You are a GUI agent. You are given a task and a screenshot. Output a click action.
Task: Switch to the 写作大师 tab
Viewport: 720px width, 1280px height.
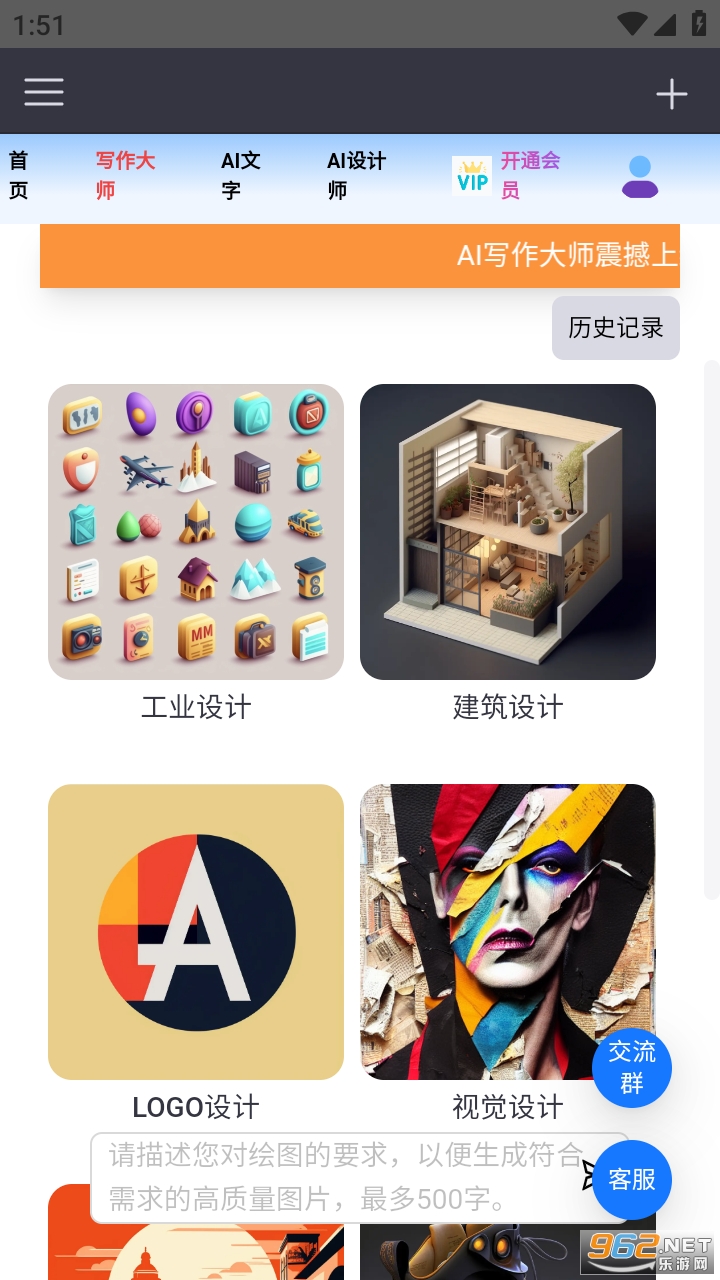coord(125,175)
